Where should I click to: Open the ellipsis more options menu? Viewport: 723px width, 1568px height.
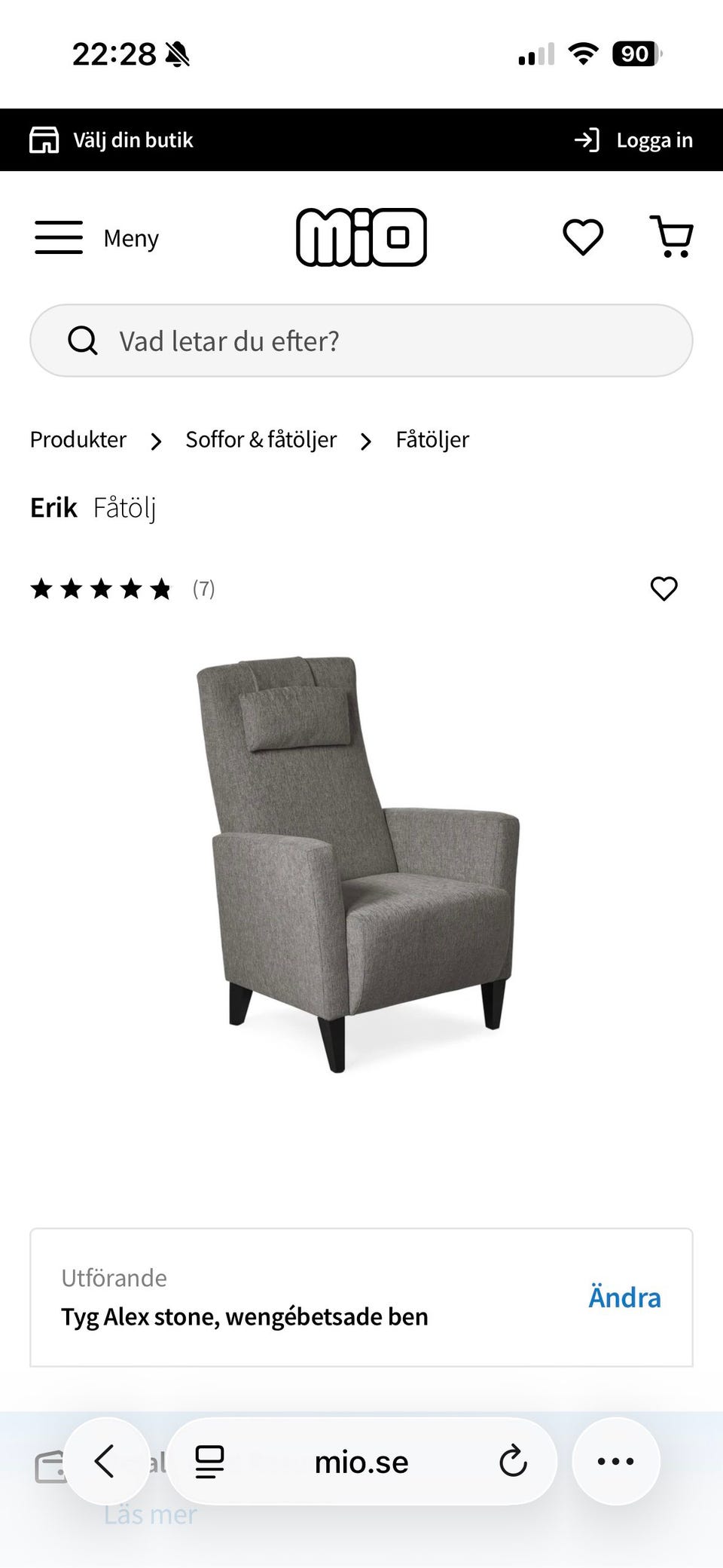pyautogui.click(x=616, y=1460)
